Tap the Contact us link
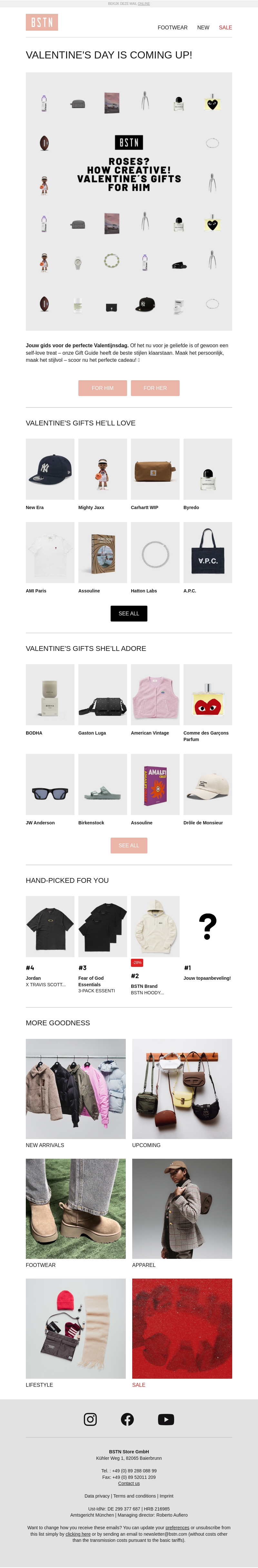This screenshot has height=1568, width=258. pyautogui.click(x=129, y=1483)
